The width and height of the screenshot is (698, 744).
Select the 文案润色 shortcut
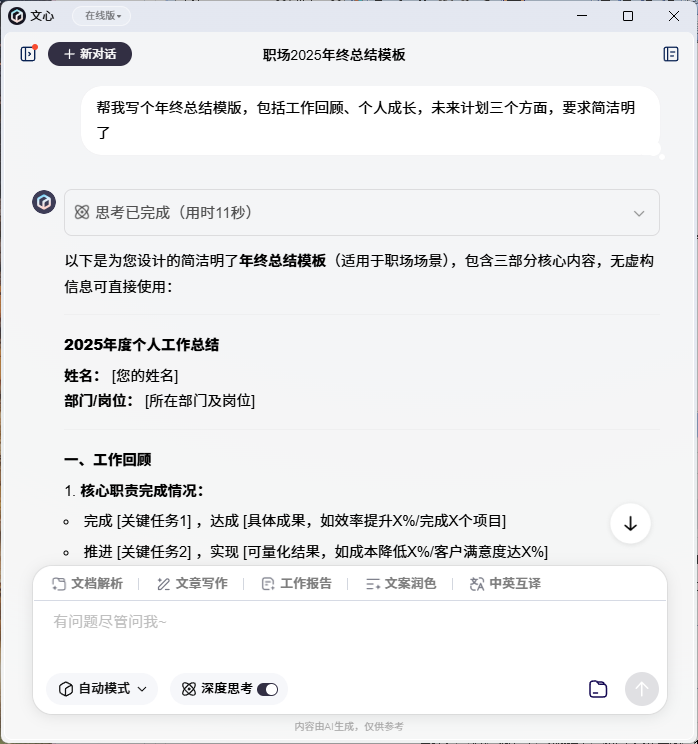[401, 584]
